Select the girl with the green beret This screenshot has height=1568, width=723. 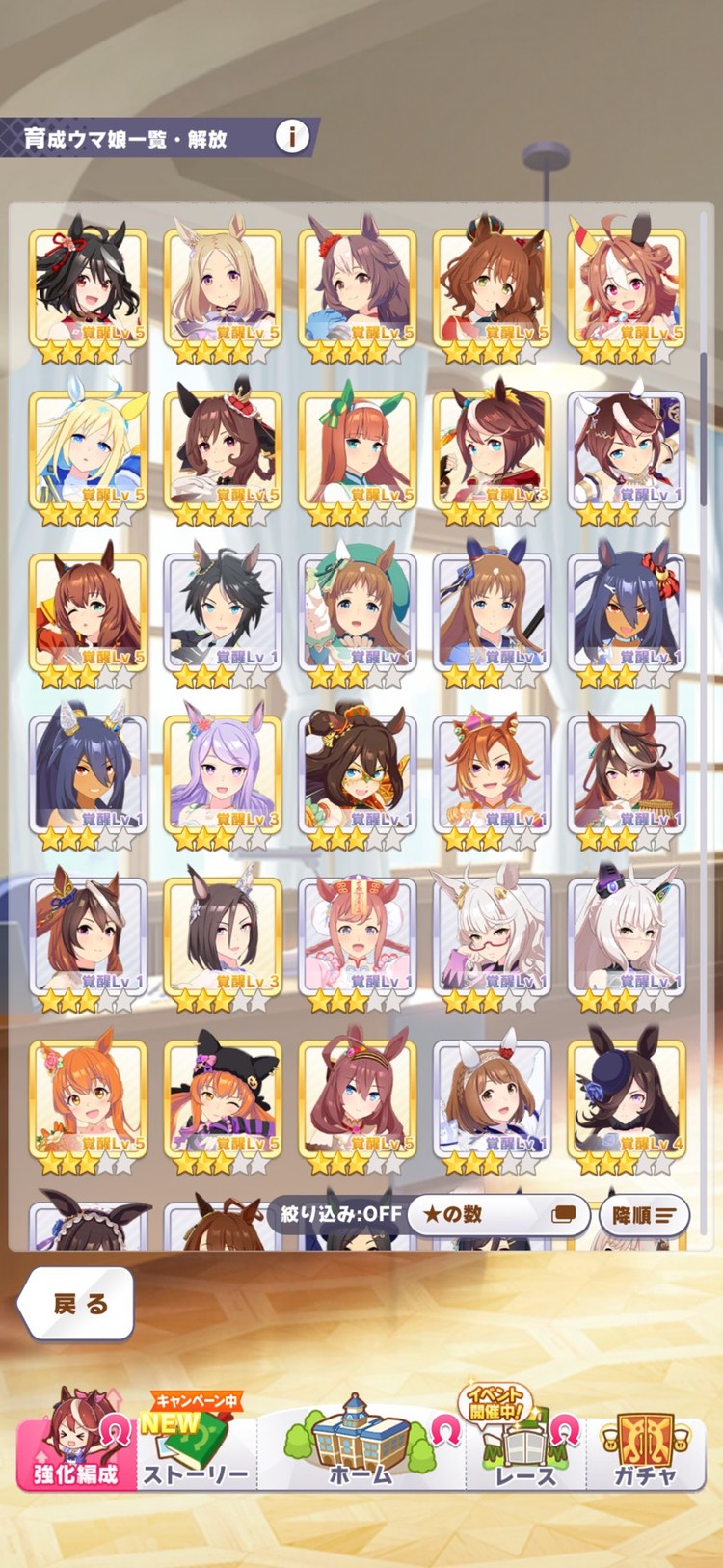click(x=358, y=611)
